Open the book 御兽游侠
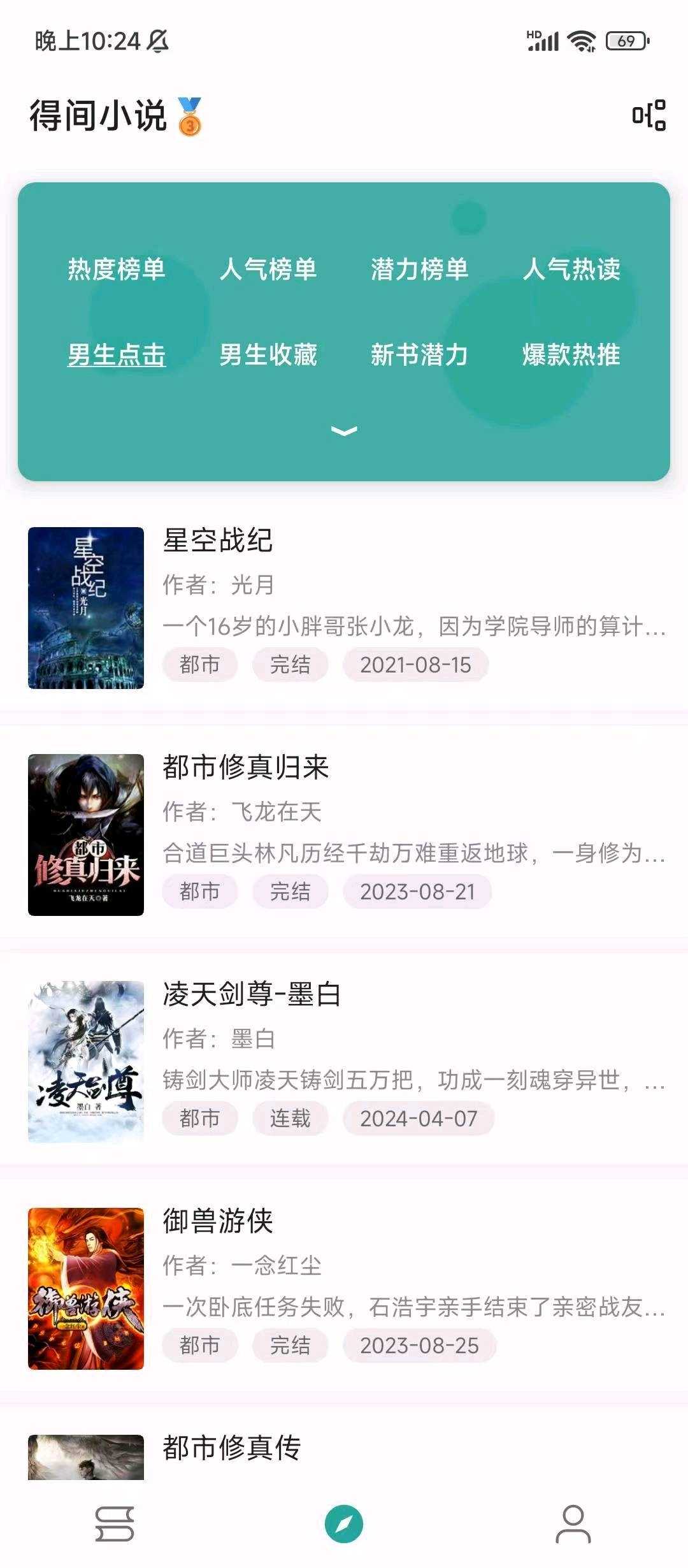This screenshot has width=688, height=1568. [x=218, y=1221]
